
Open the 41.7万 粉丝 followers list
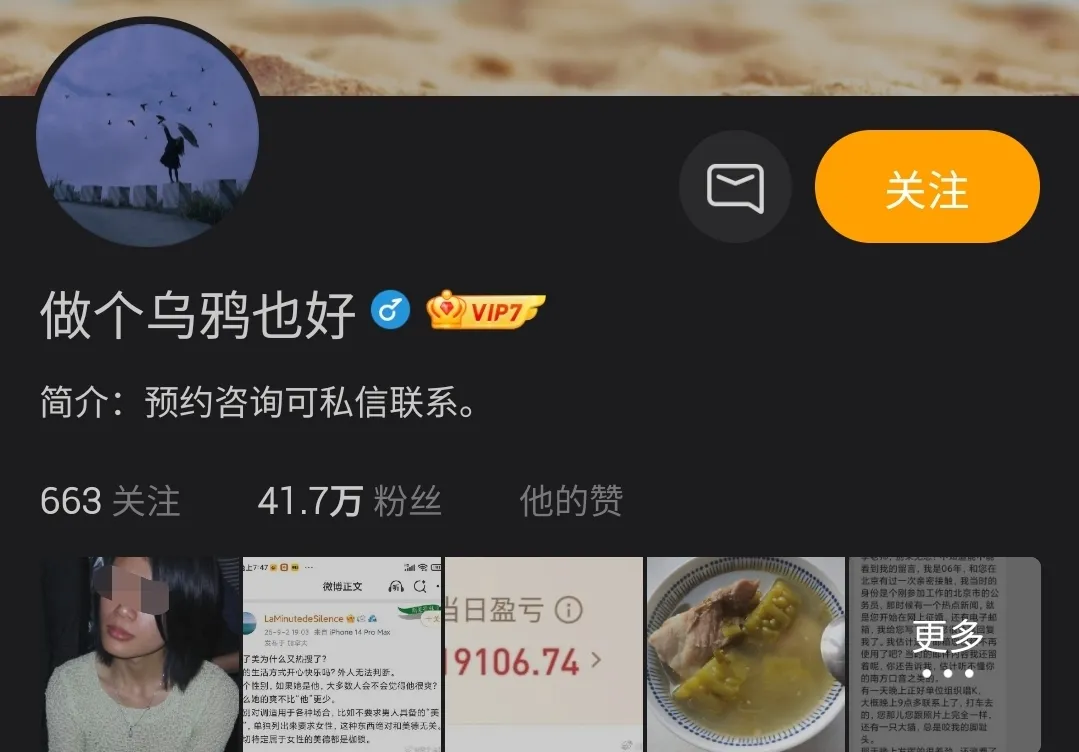coord(349,501)
